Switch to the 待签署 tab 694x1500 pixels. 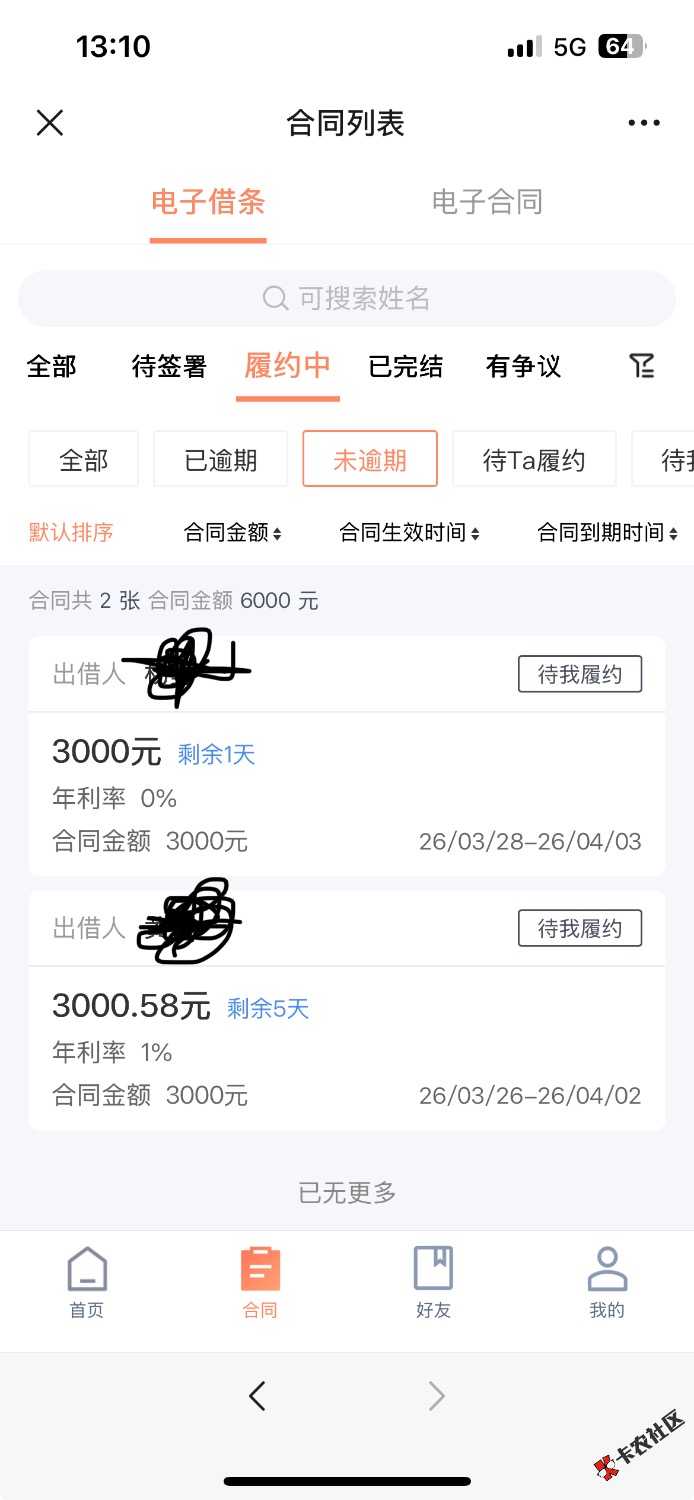click(x=169, y=367)
